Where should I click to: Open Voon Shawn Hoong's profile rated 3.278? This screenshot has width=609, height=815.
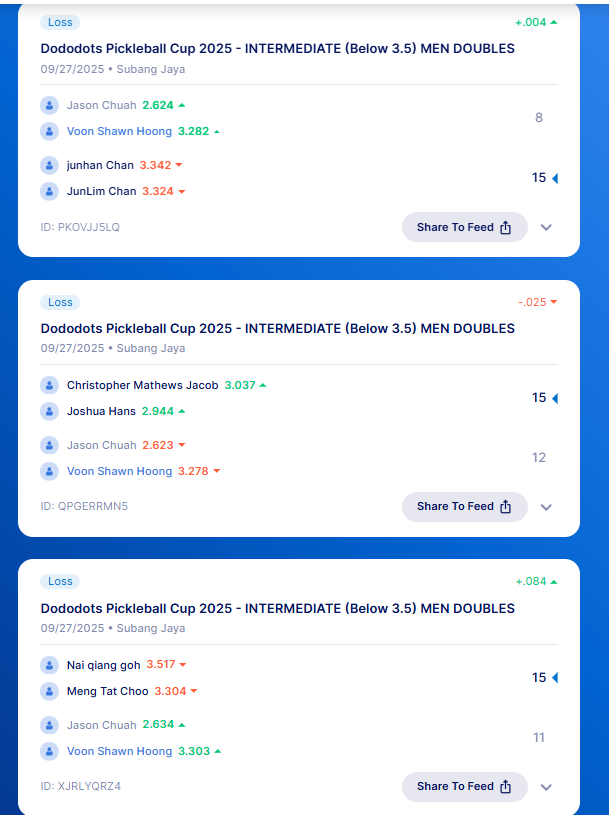[119, 471]
